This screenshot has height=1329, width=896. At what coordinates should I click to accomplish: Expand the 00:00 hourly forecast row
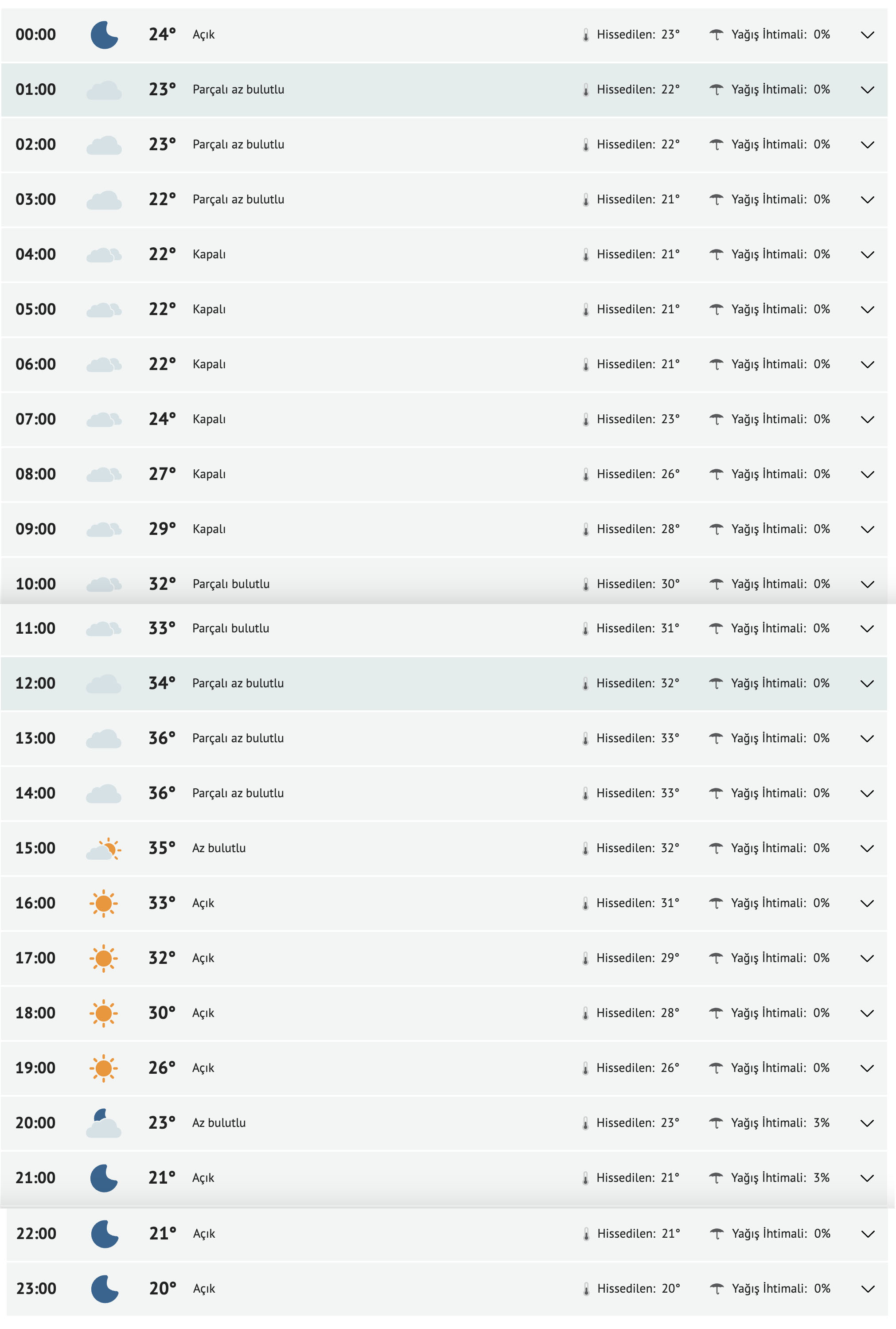pos(867,35)
